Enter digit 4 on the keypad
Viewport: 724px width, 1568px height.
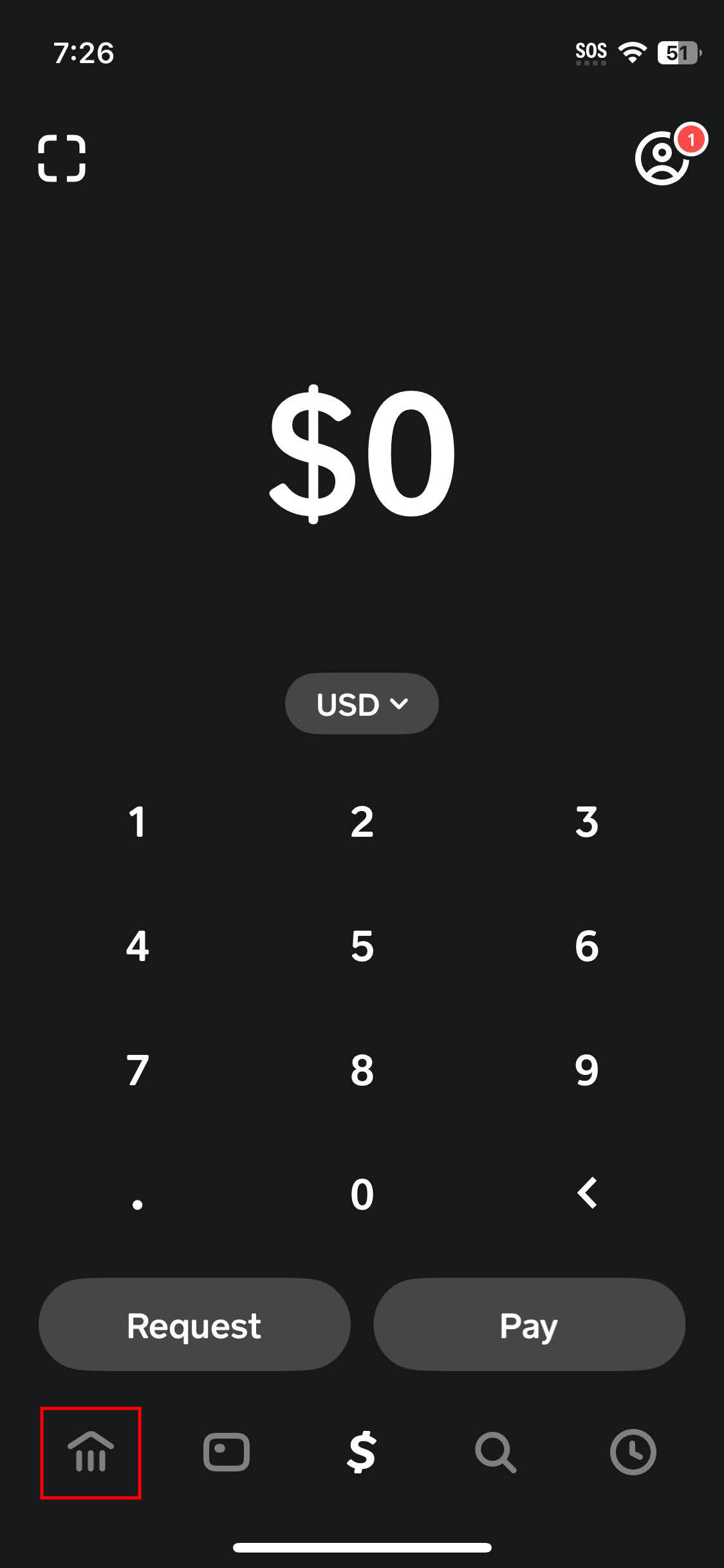137,946
